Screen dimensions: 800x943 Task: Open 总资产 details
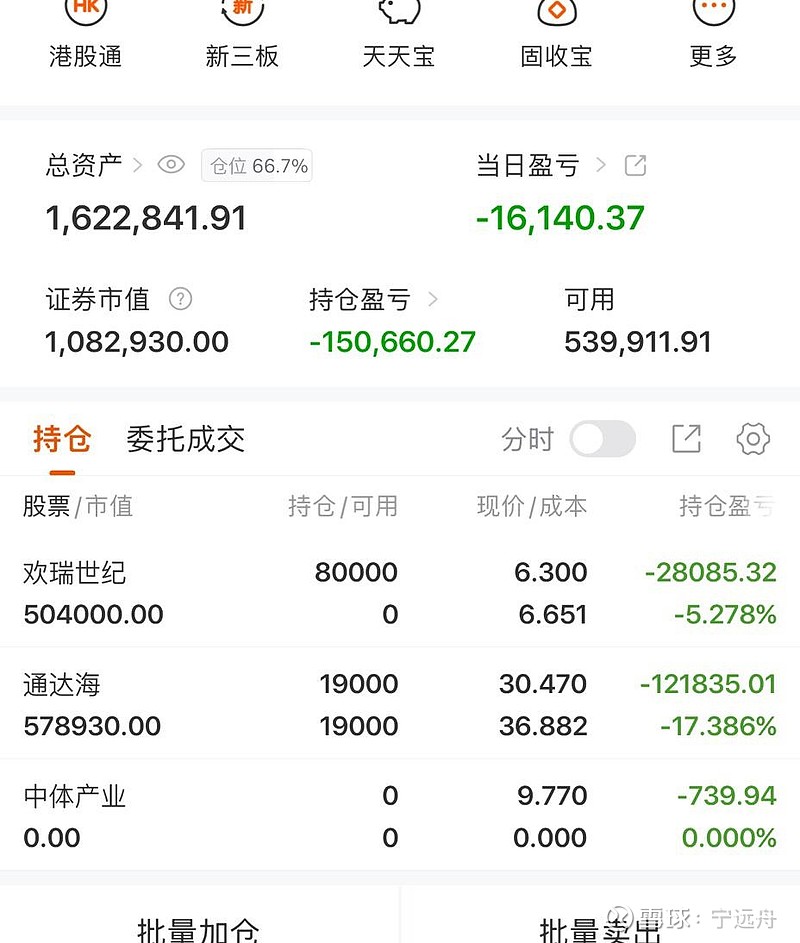point(94,165)
